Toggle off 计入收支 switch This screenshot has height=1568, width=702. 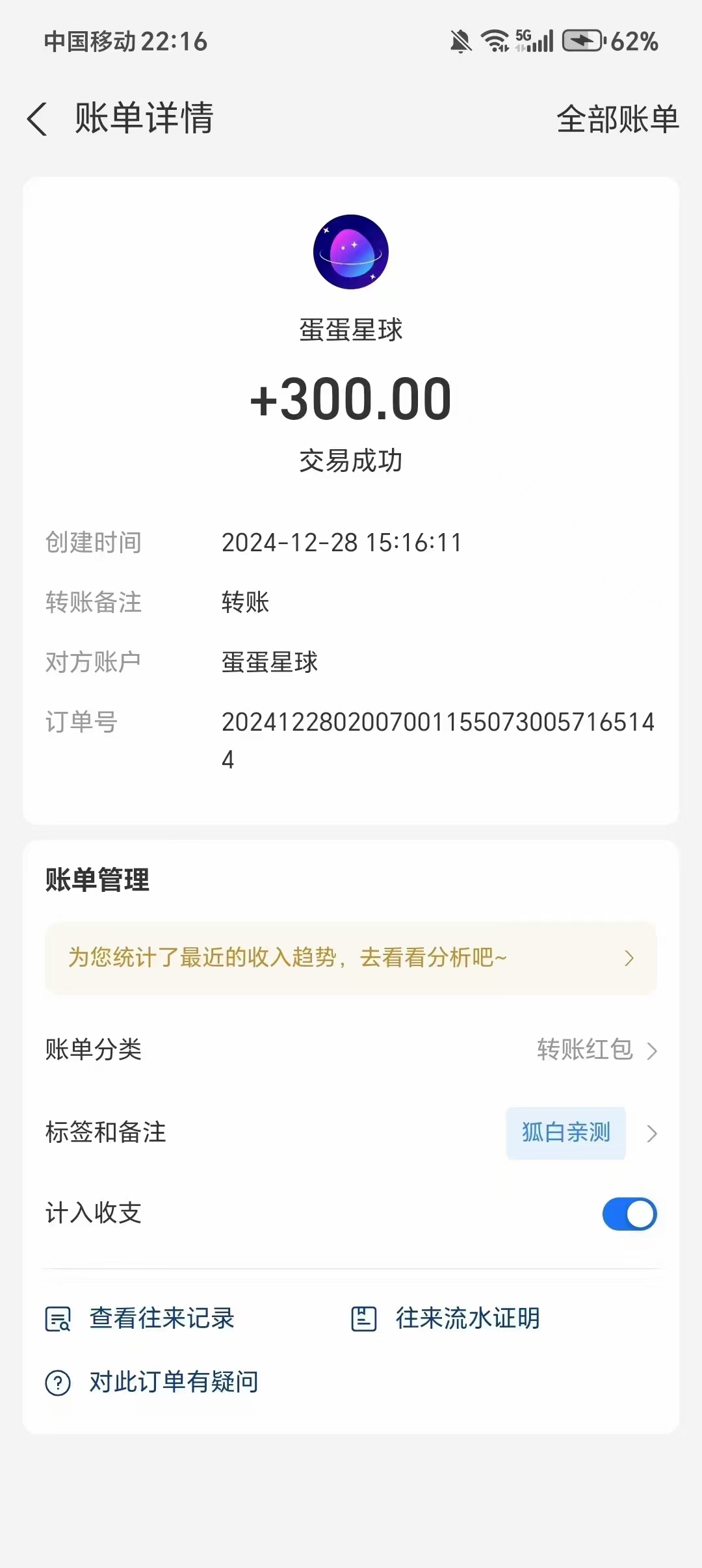pos(629,1214)
